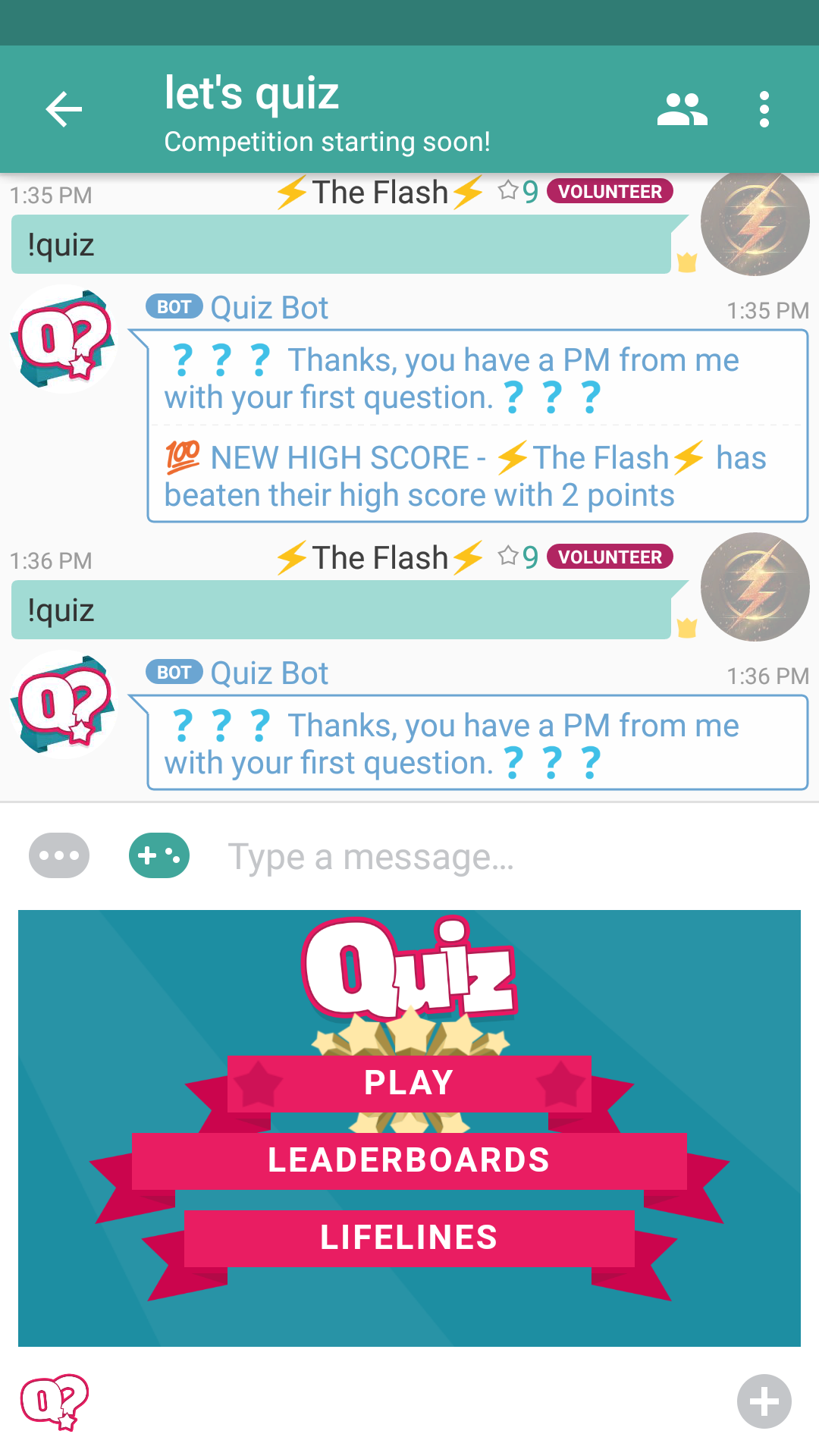Toggle the green game controller button
Image resolution: width=819 pixels, height=1456 pixels.
tap(159, 855)
